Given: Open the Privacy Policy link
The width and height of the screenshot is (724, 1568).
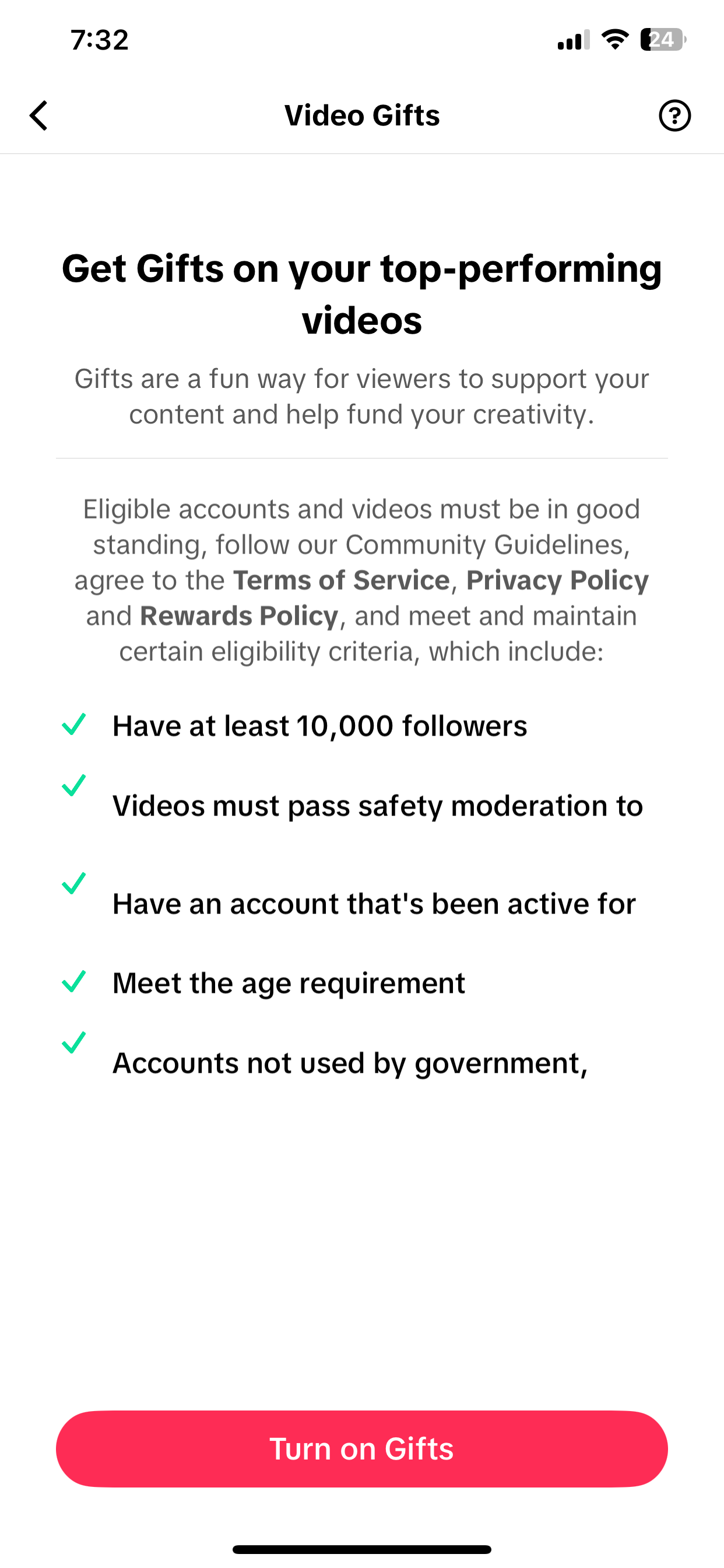Looking at the screenshot, I should click(557, 580).
